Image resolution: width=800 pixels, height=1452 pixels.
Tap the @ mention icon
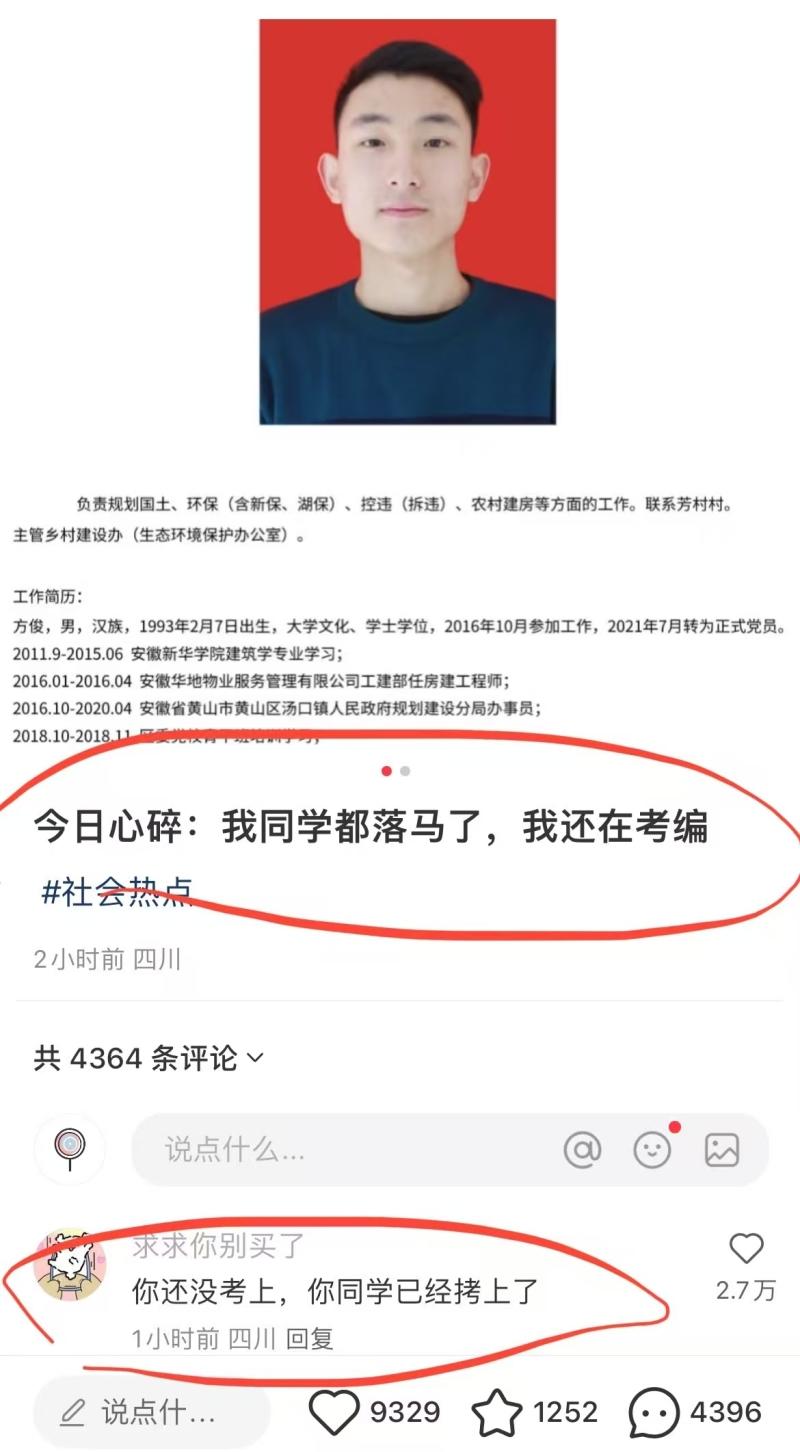(582, 1150)
